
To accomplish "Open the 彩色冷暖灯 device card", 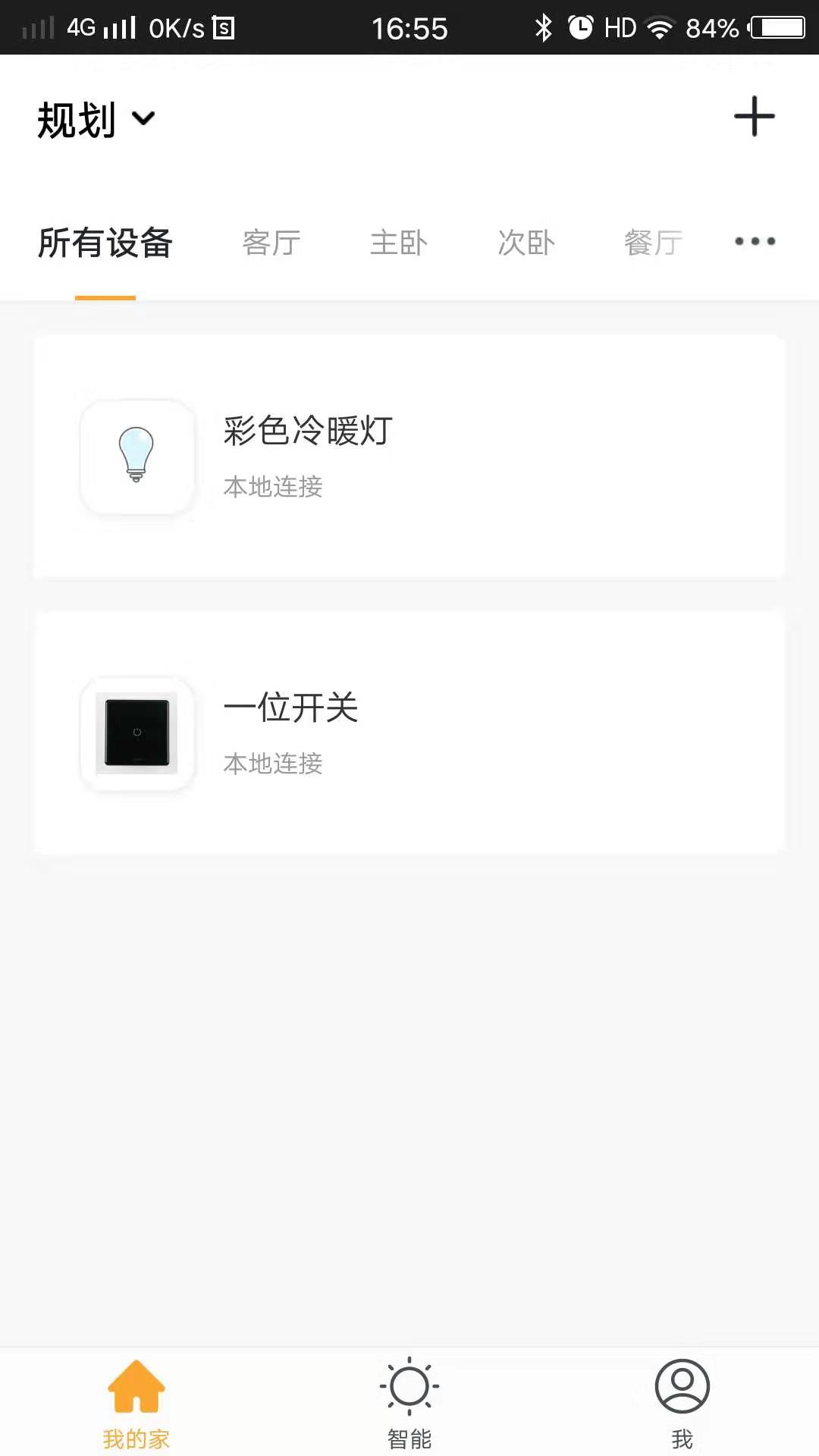I will pyautogui.click(x=409, y=457).
